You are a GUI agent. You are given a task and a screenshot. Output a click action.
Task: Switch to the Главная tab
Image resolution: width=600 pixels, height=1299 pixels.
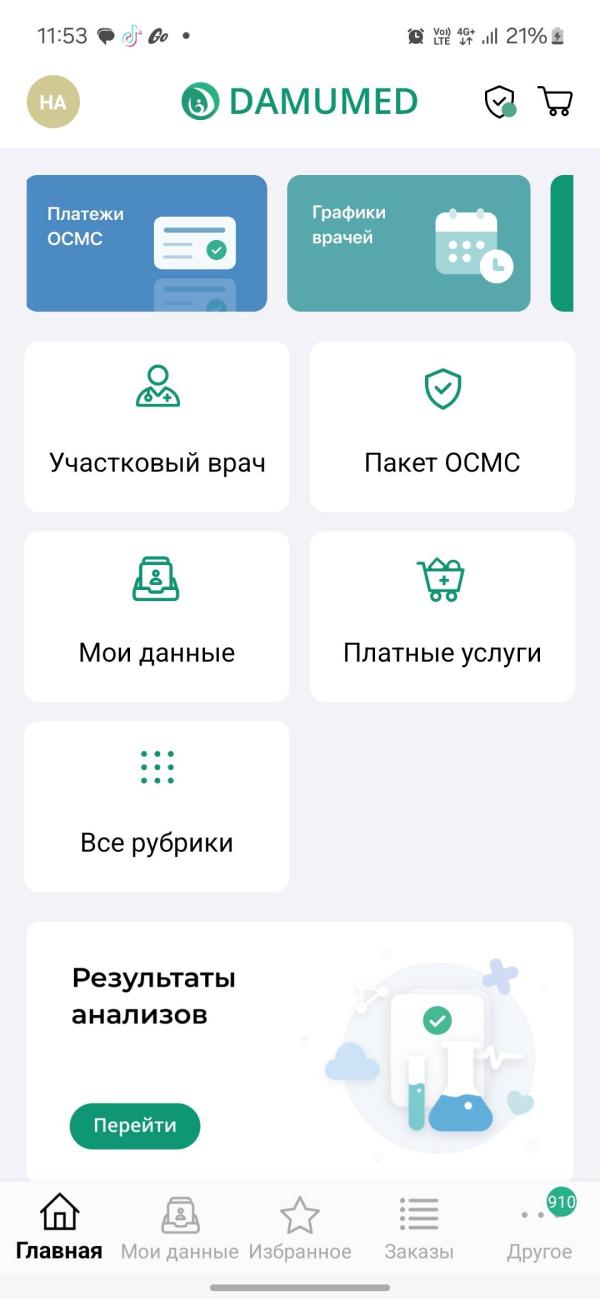tap(59, 1228)
